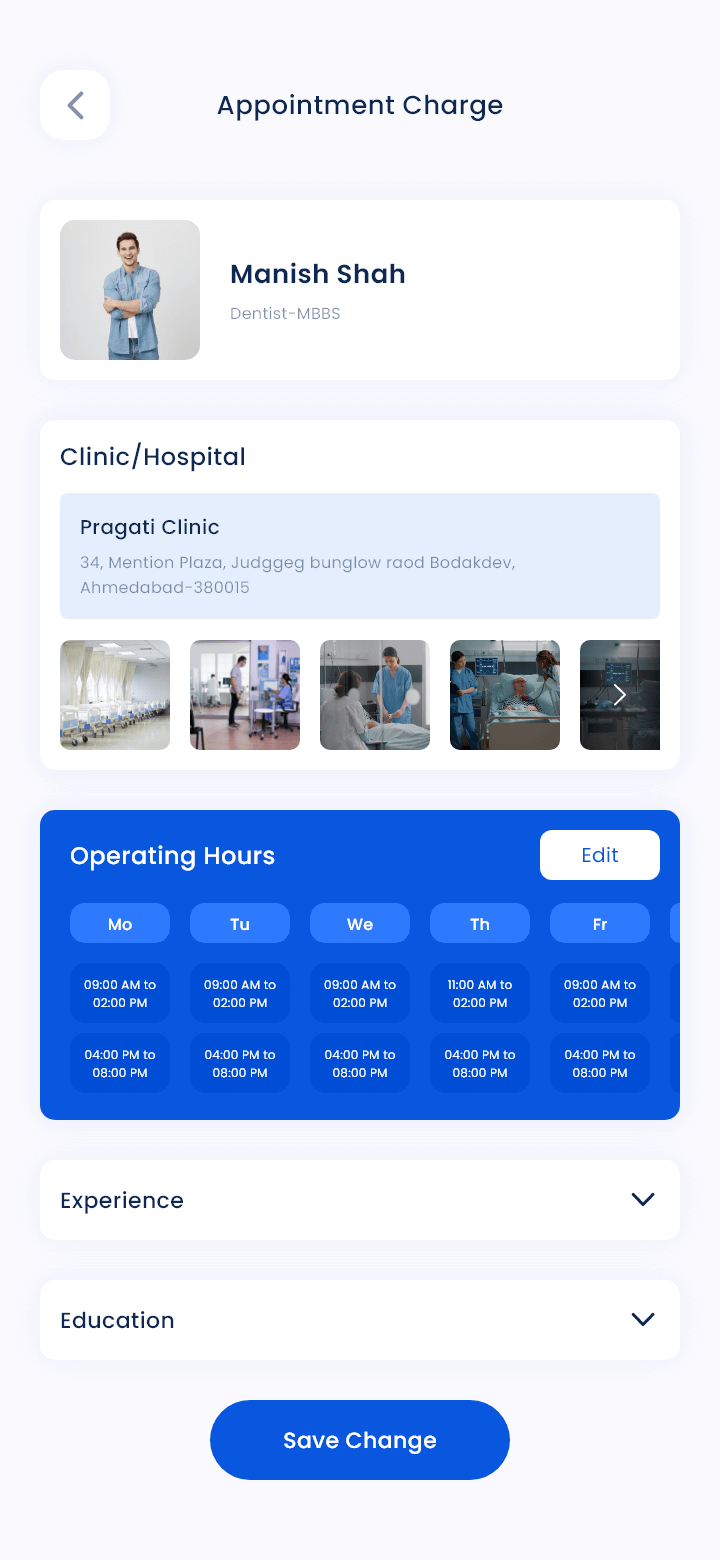
Task: Tap Thursday's 11:00 AM to 02:00 PM slot
Action: tap(480, 993)
